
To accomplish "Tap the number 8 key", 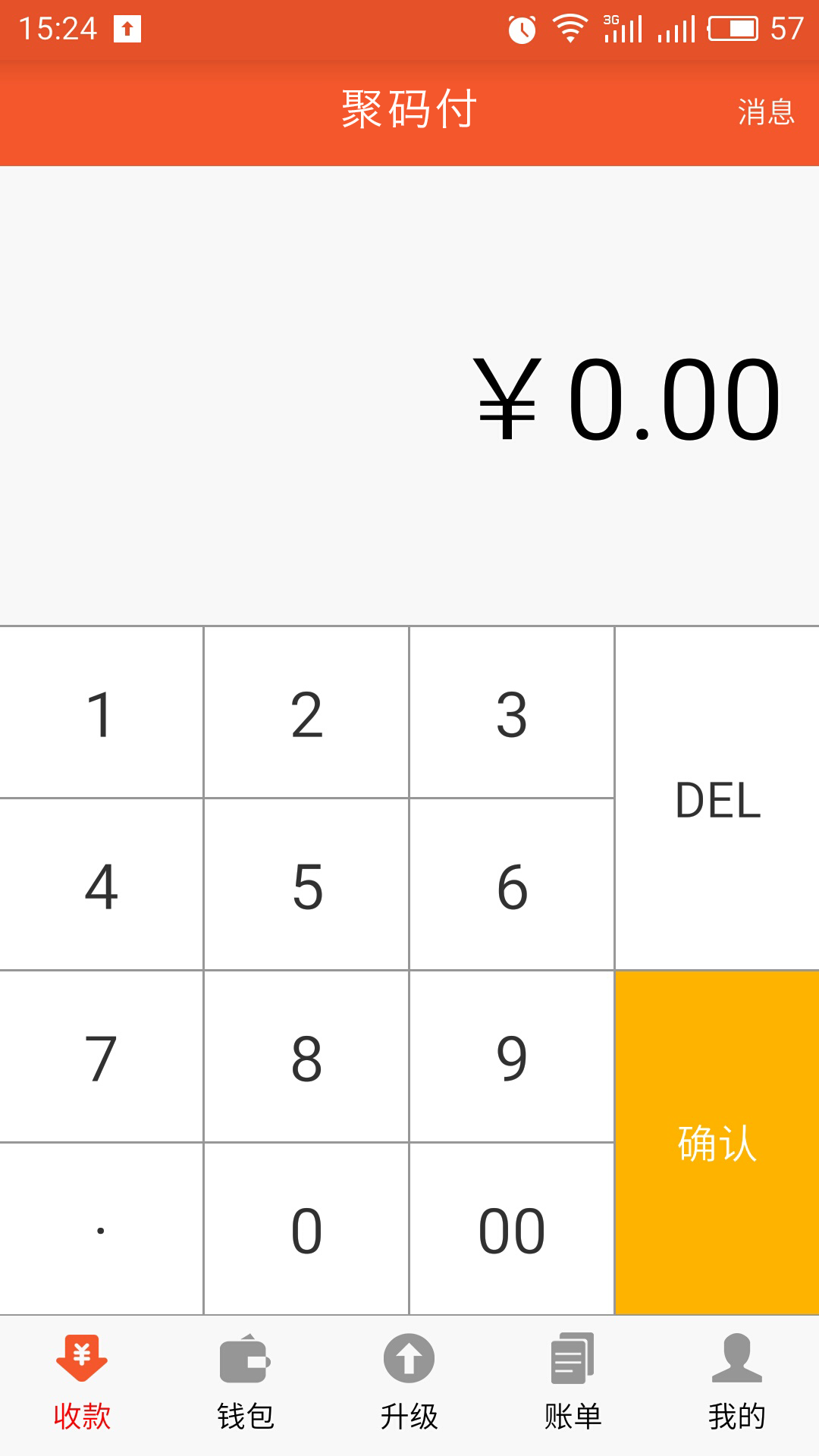I will (x=306, y=1057).
